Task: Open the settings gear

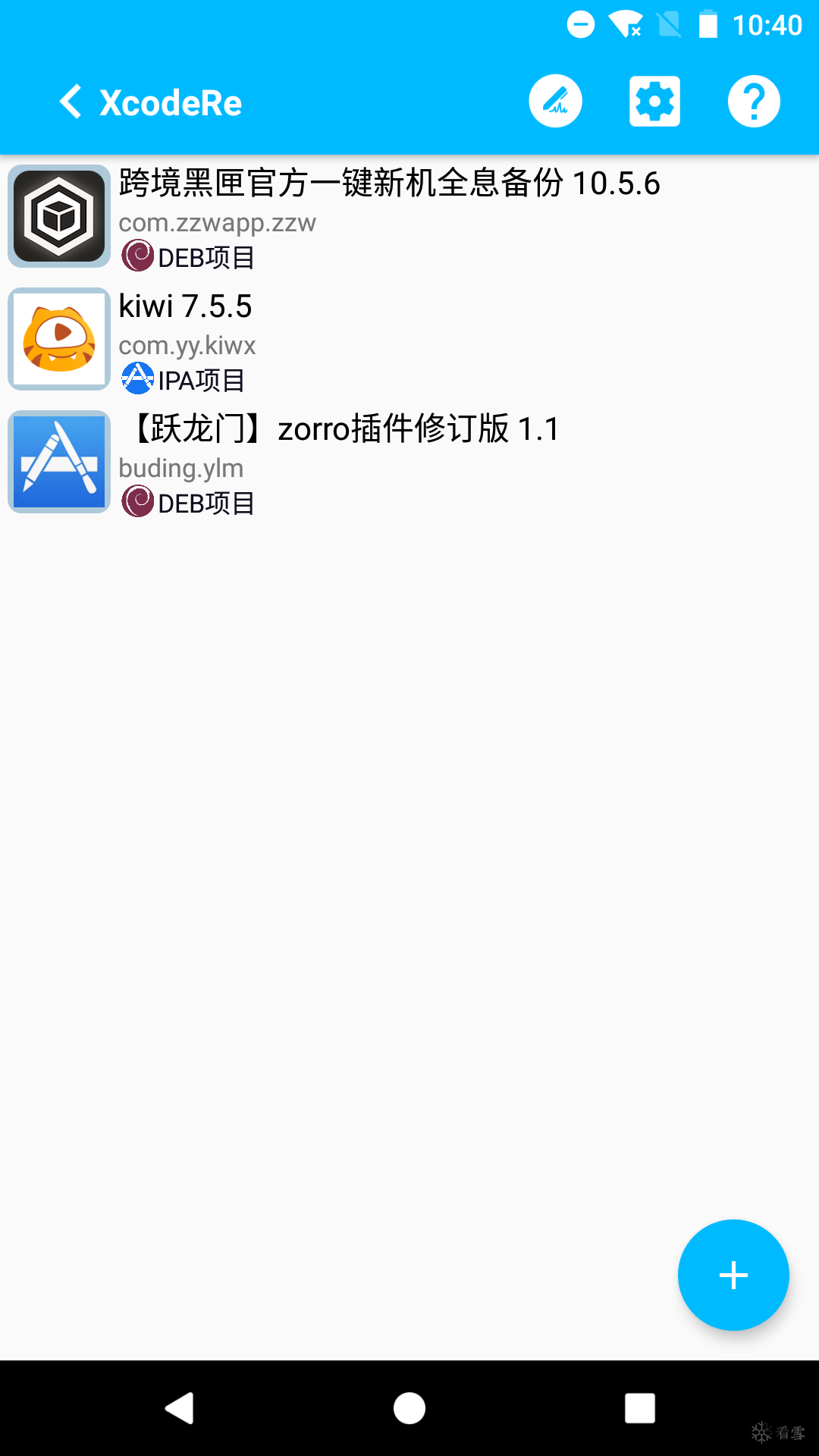Action: click(654, 102)
